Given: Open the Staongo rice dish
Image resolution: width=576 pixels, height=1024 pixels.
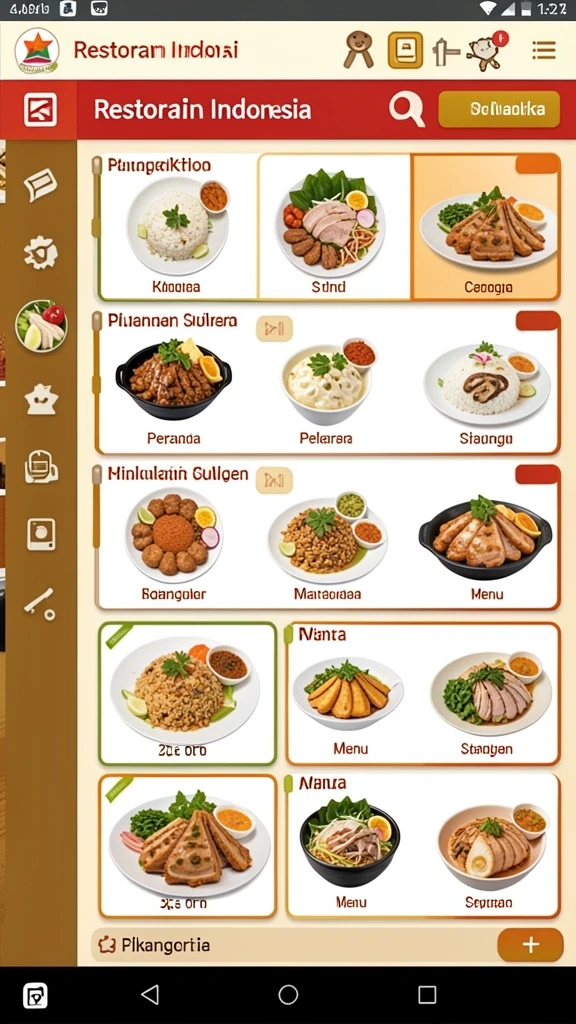Looking at the screenshot, I should [487, 389].
